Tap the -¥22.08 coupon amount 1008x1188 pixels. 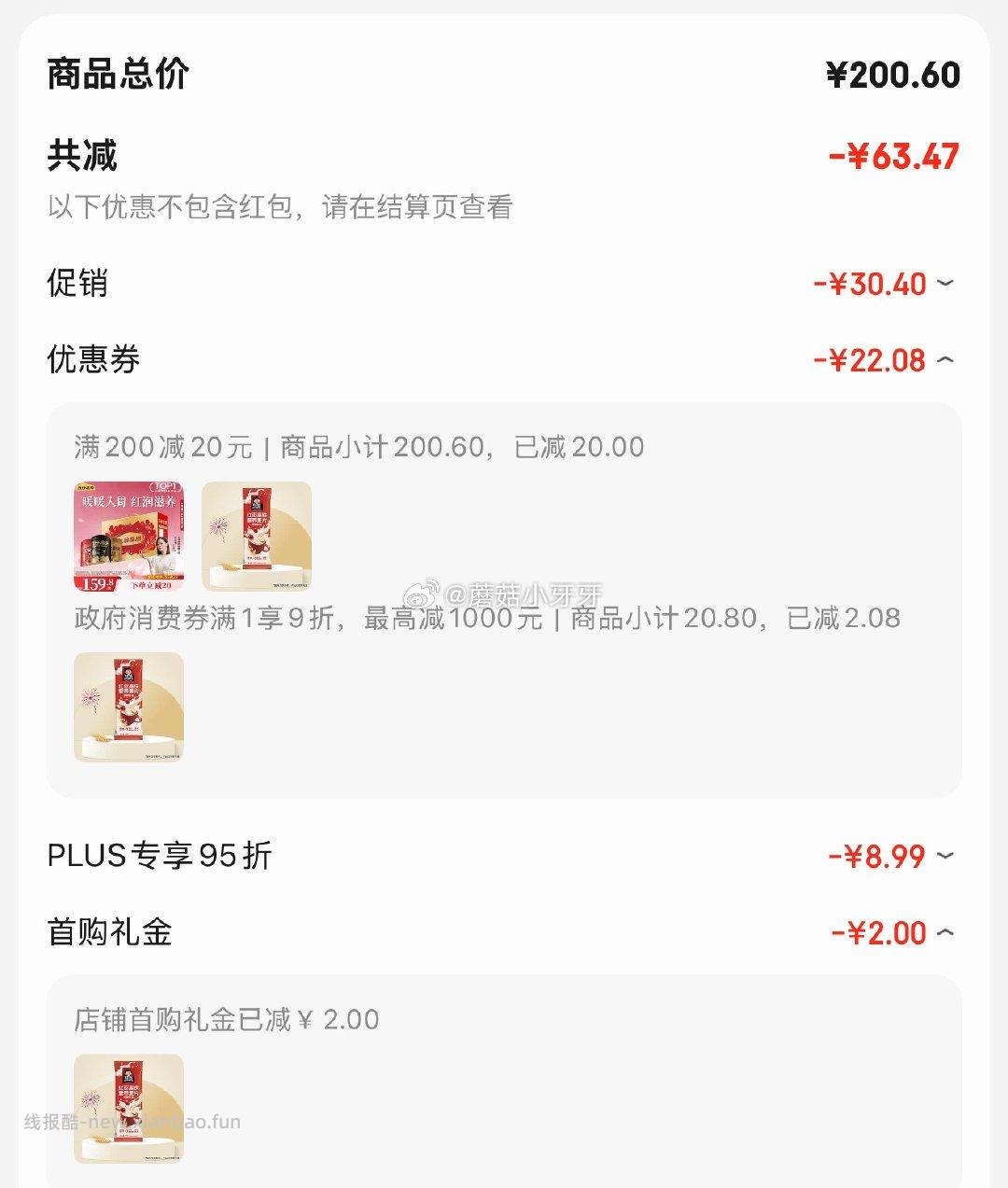coord(873,361)
